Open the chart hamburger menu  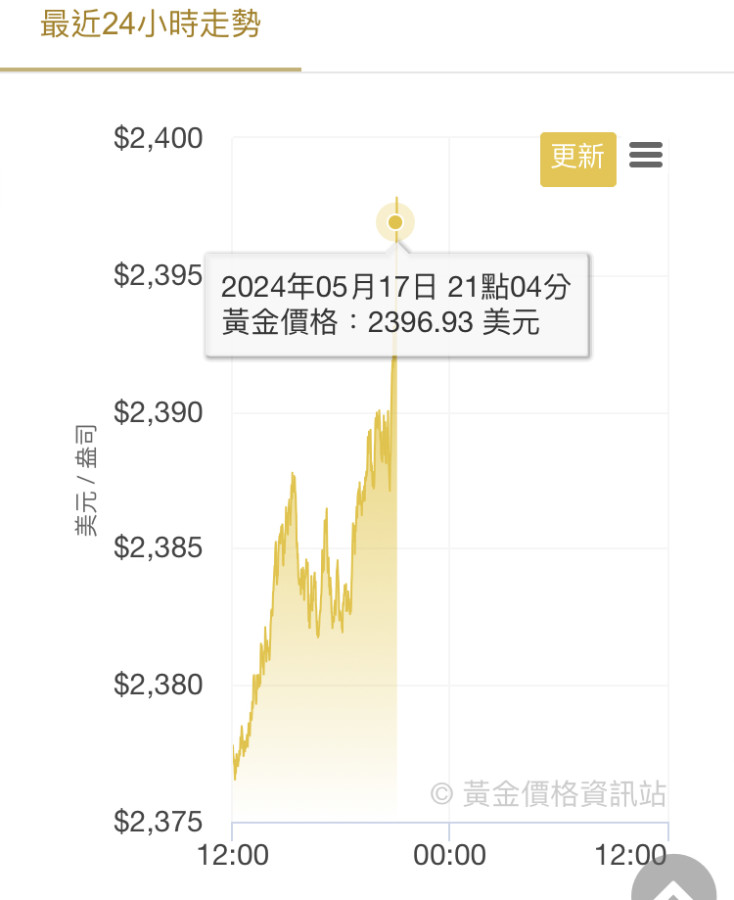[646, 156]
